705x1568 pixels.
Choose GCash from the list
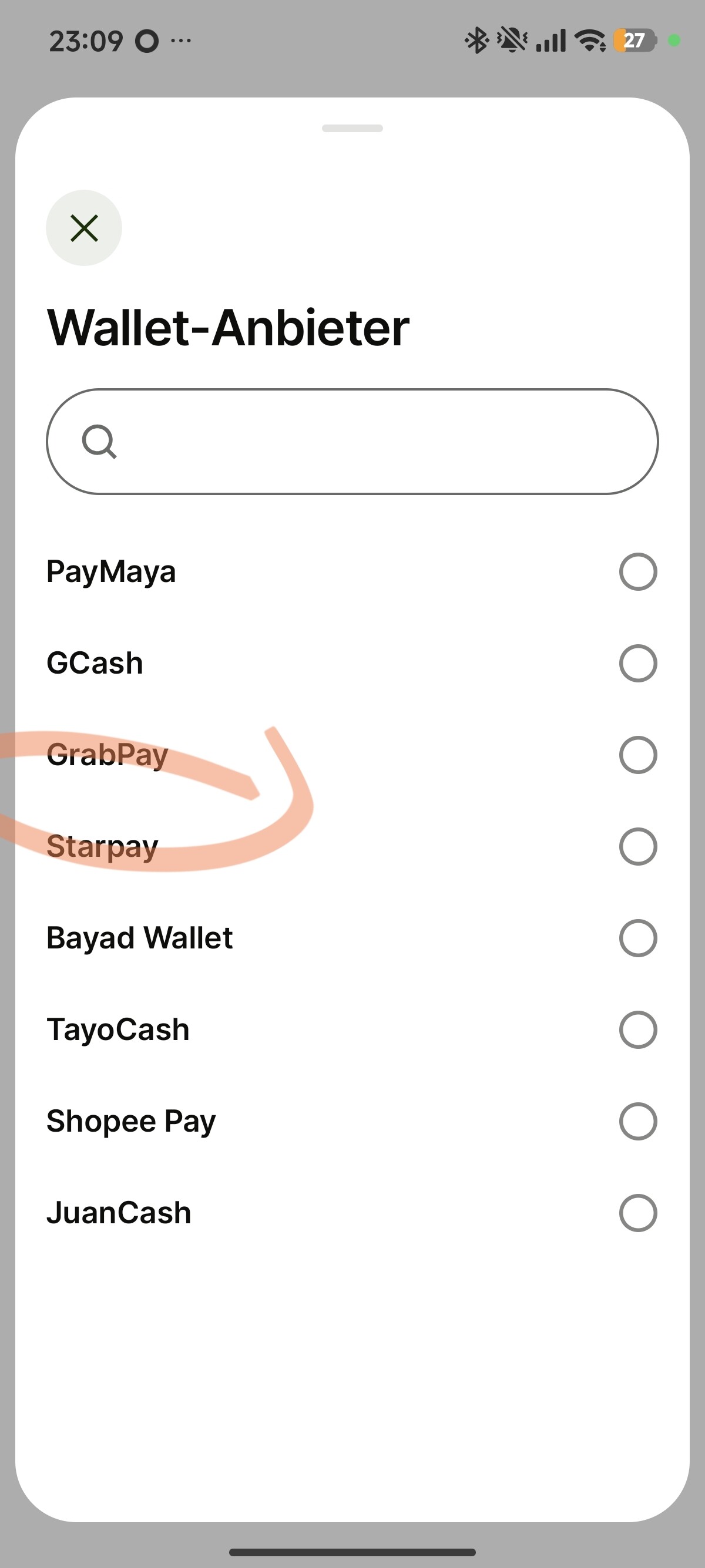(x=637, y=663)
